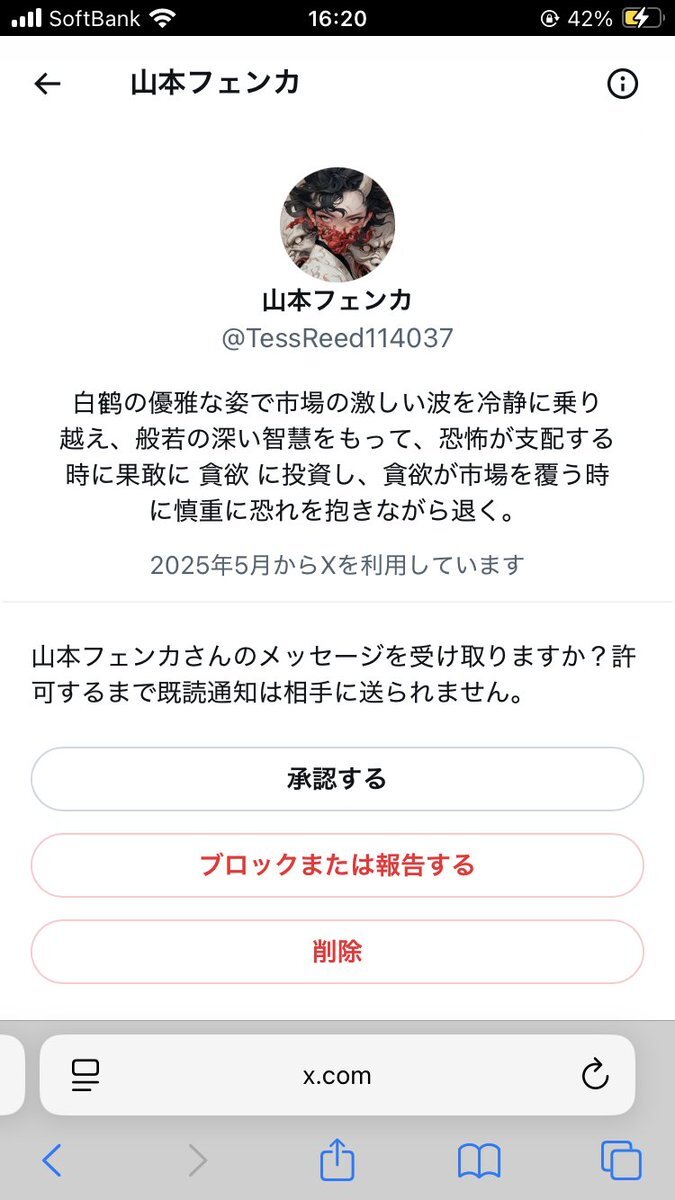675x1200 pixels.
Task: Open 山本フェンカ's profile picture
Action: click(x=337, y=224)
